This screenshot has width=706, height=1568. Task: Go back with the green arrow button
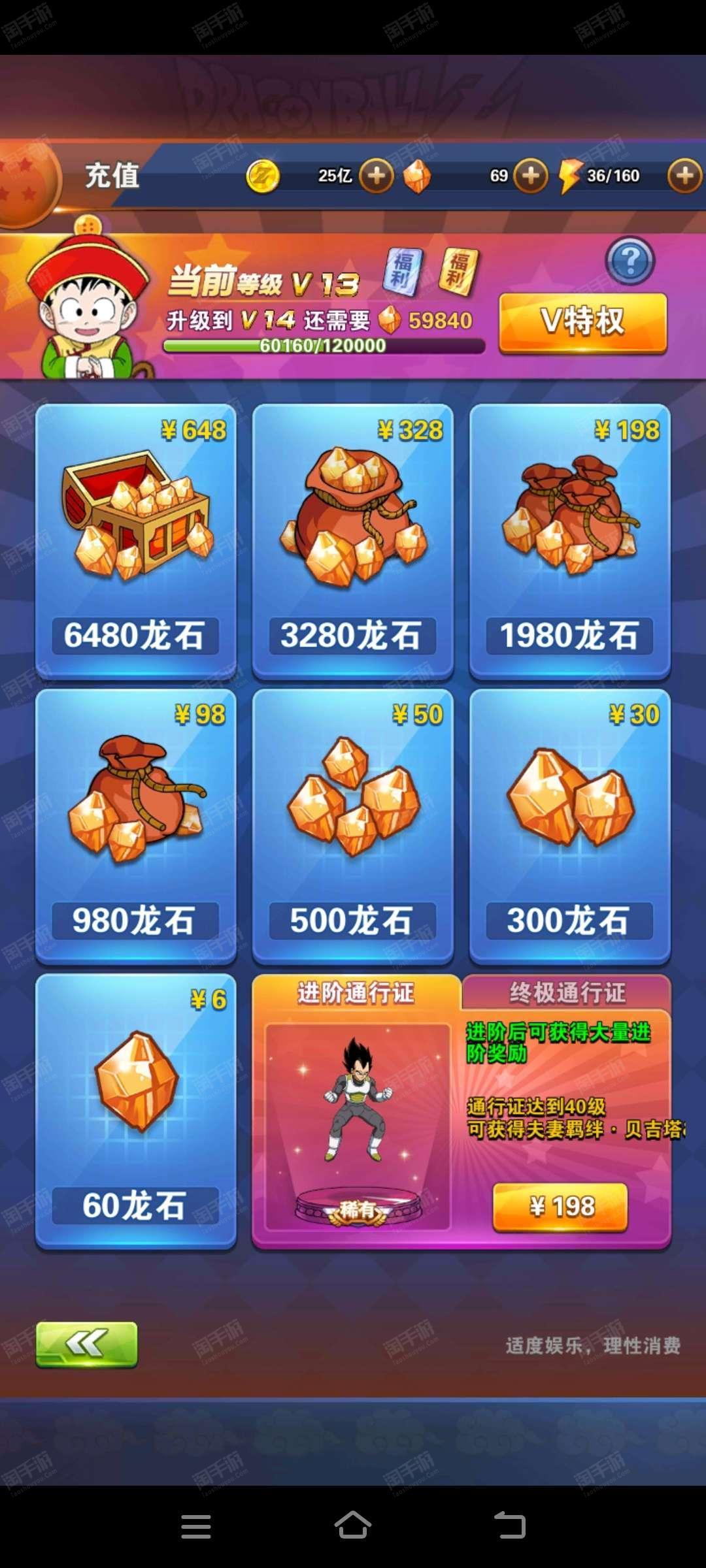tap(87, 1344)
